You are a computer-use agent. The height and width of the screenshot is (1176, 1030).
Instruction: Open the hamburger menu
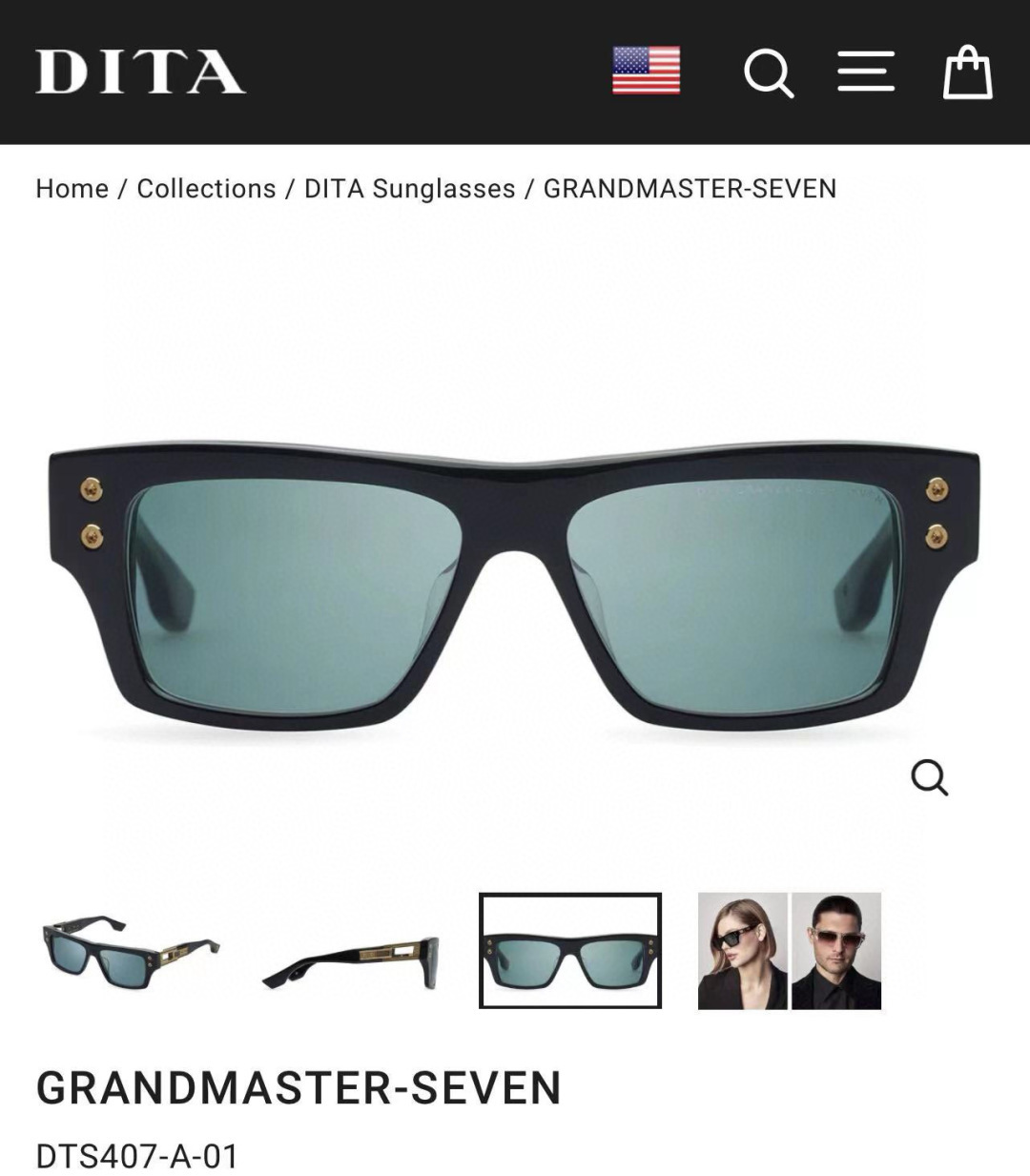pos(866,72)
